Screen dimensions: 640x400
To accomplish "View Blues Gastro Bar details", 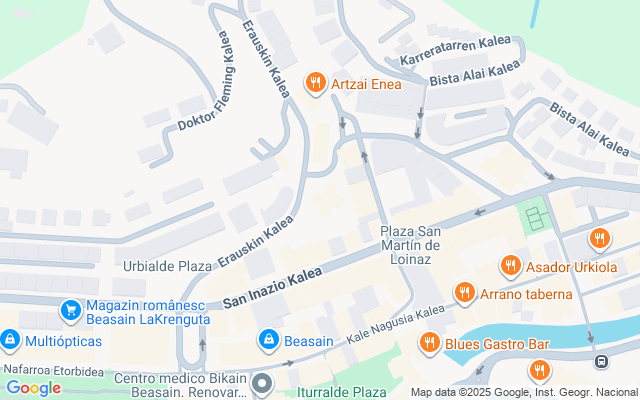I will pos(430,344).
